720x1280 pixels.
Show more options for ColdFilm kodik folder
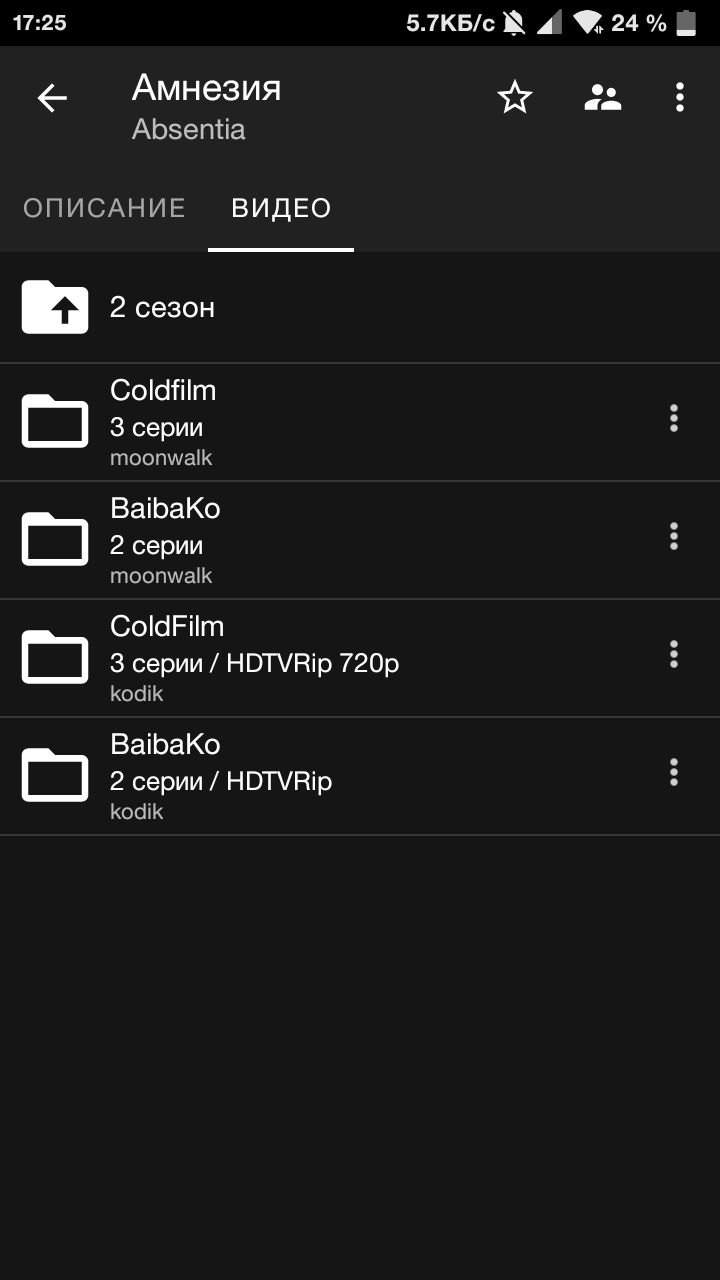click(x=674, y=655)
